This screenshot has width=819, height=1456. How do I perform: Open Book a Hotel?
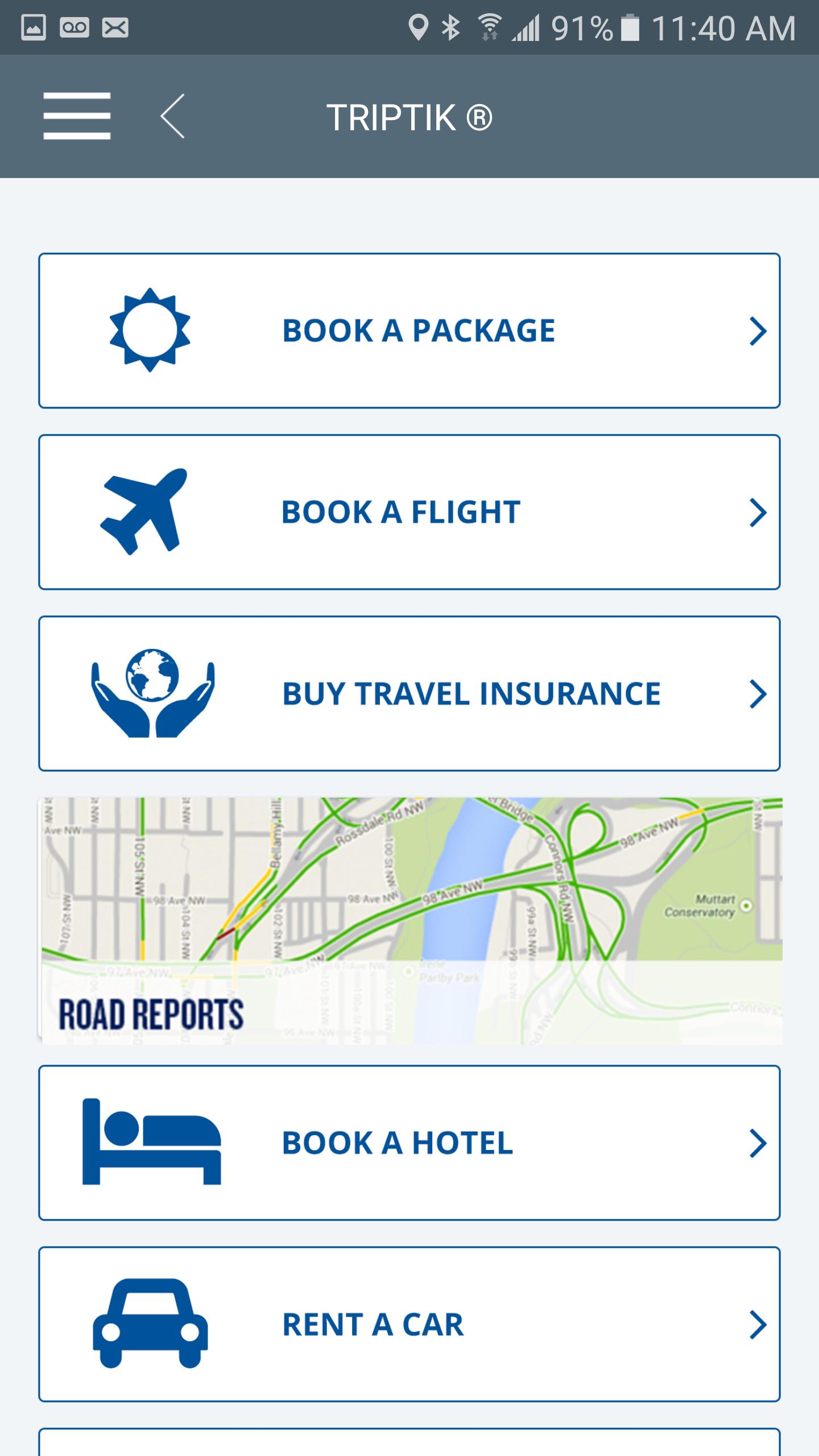(x=409, y=1143)
